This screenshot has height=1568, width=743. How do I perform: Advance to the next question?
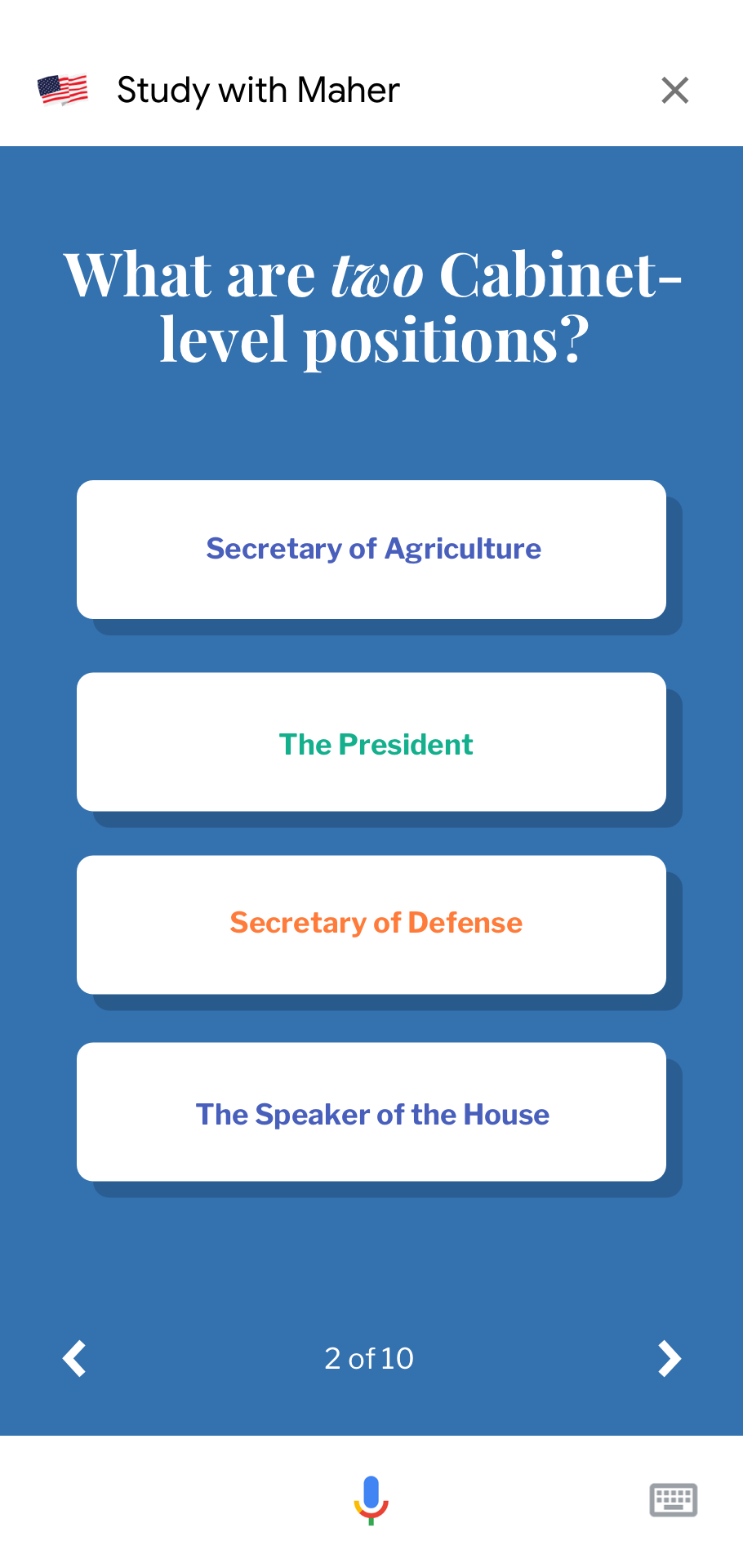coord(669,1359)
